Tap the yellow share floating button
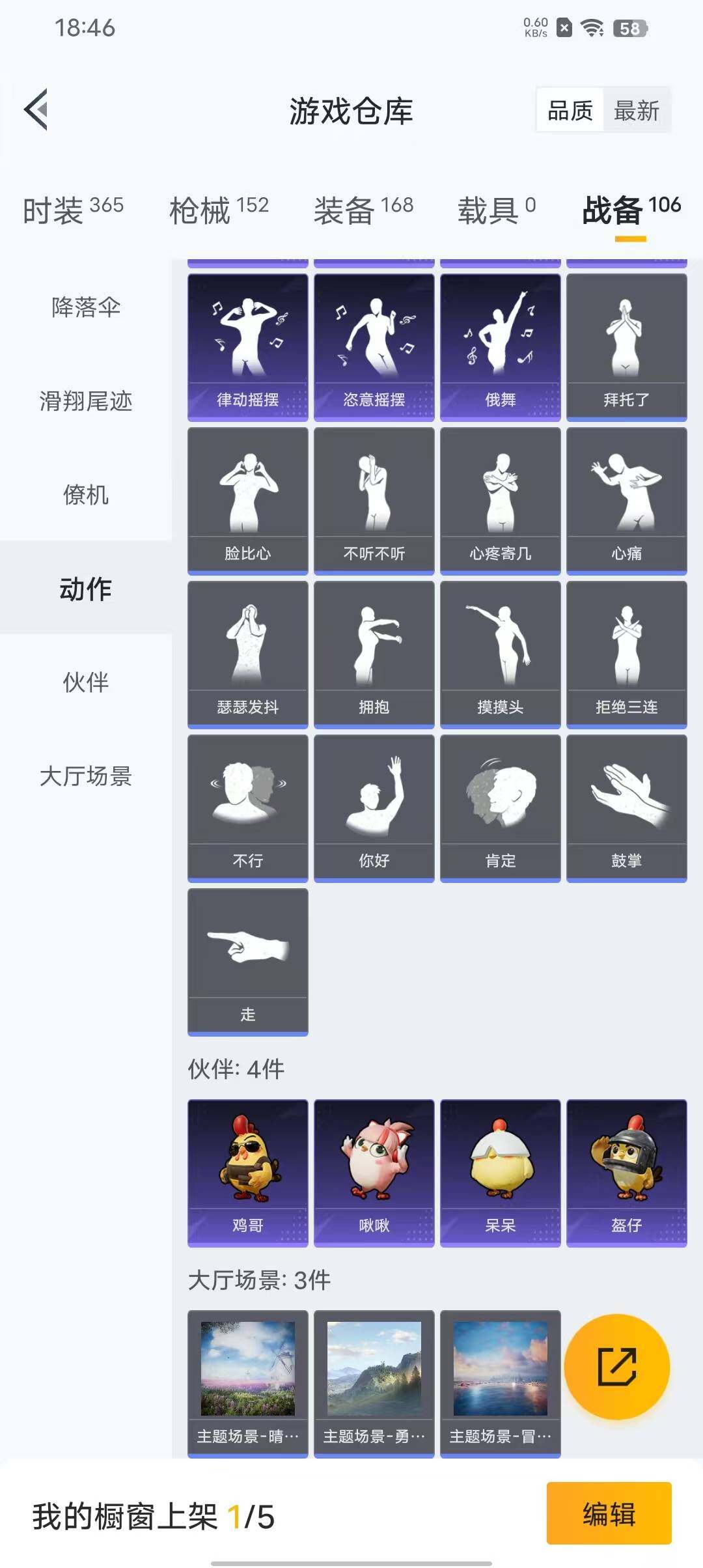The height and width of the screenshot is (1568, 703). tap(616, 1366)
